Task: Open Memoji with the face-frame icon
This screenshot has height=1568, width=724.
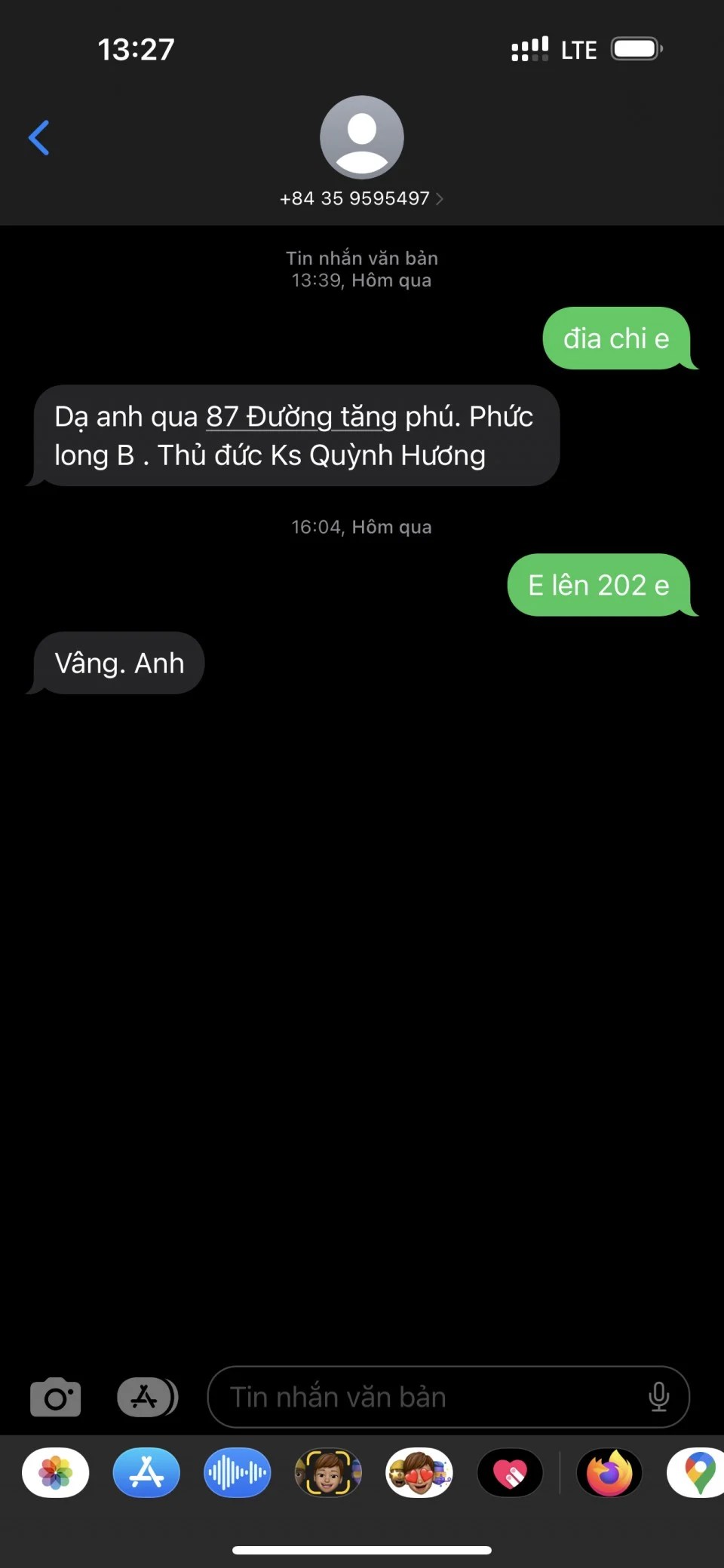Action: coord(328,1472)
